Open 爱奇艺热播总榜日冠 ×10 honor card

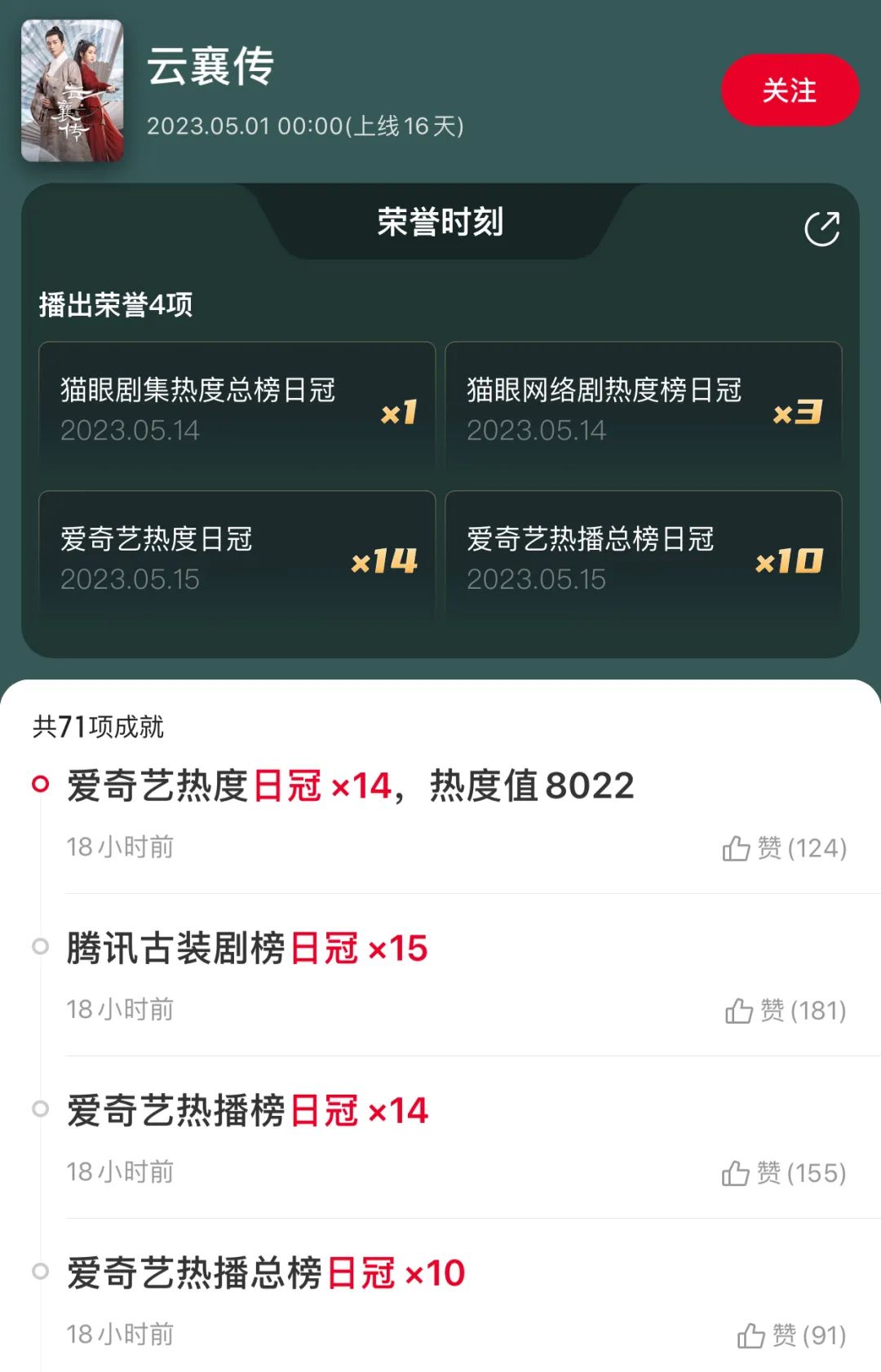(643, 557)
